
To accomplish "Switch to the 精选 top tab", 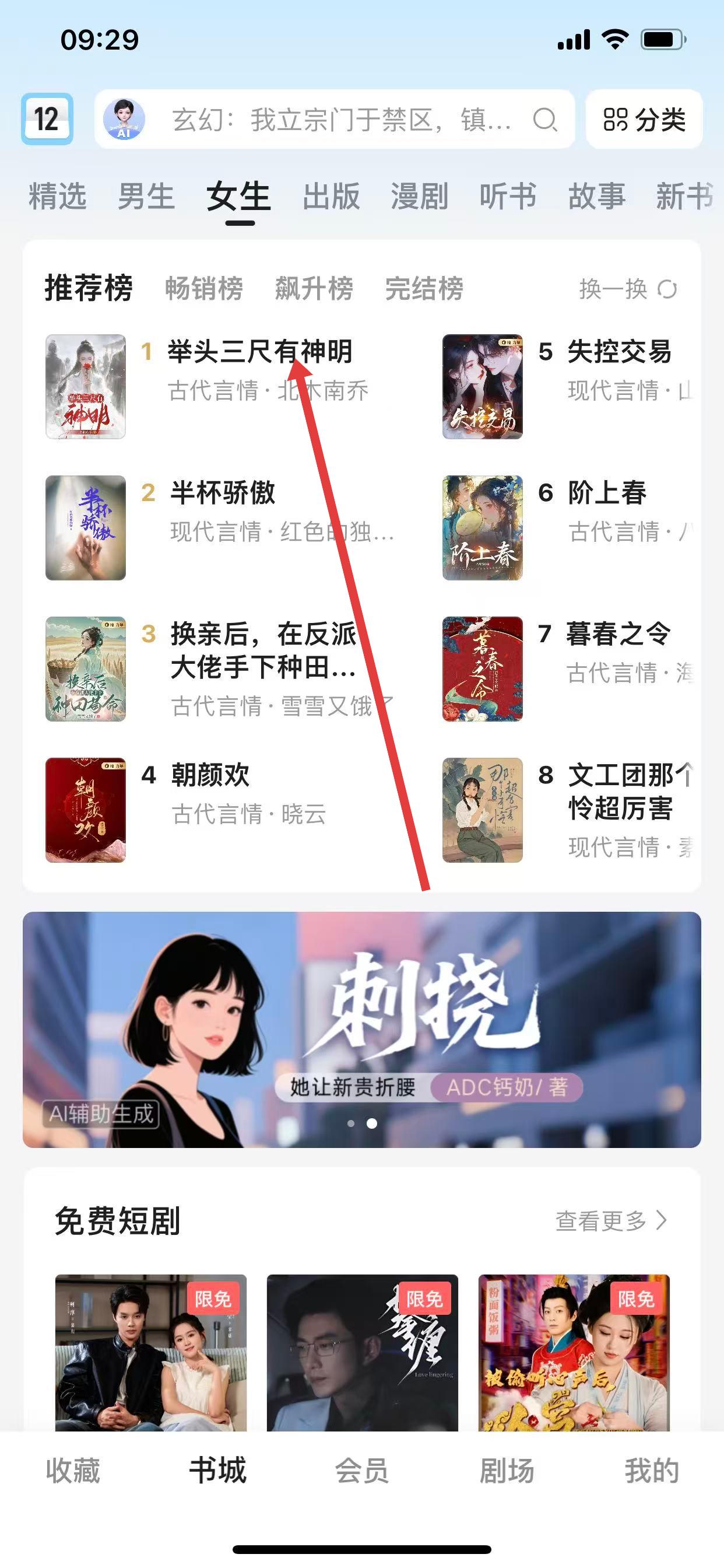I will (x=57, y=197).
